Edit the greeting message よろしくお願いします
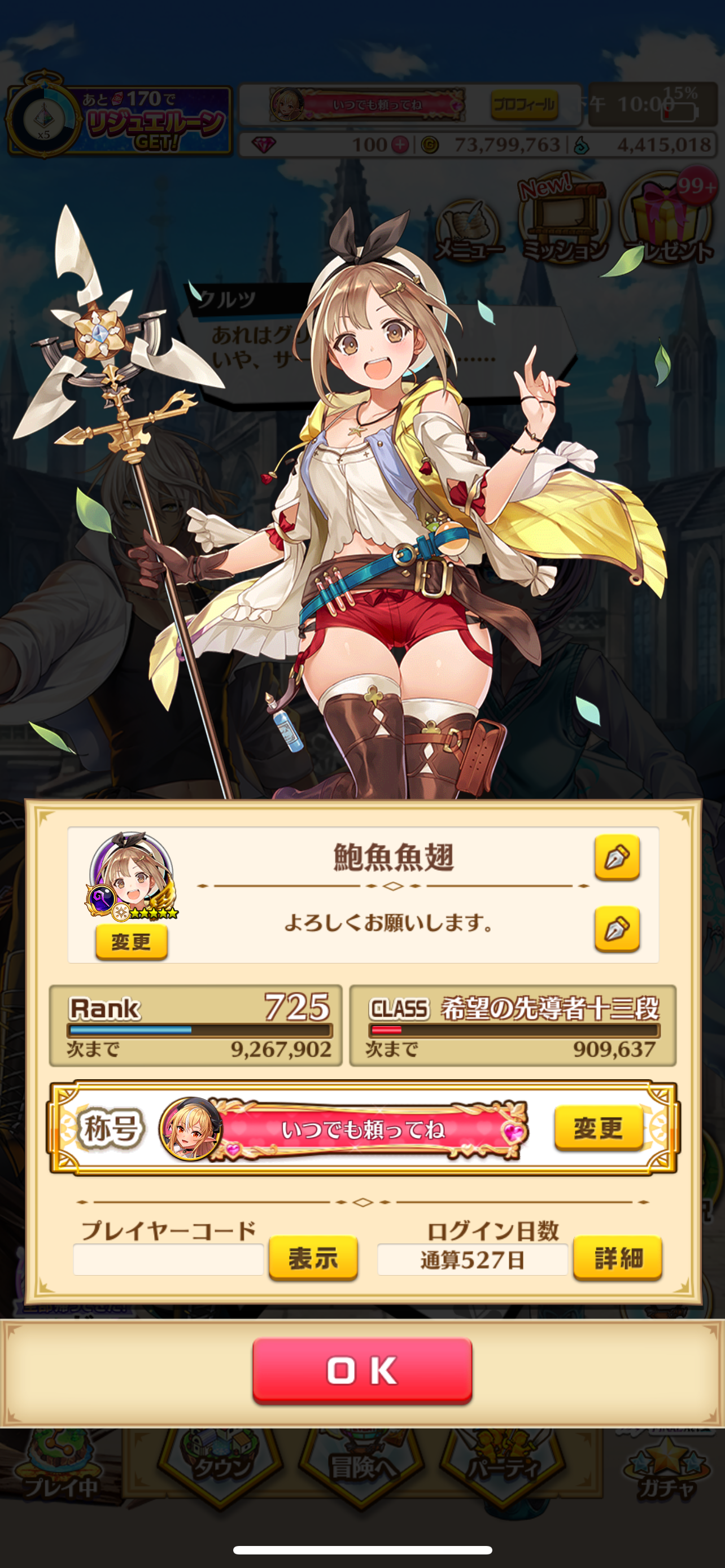The width and height of the screenshot is (725, 1568). click(x=617, y=929)
